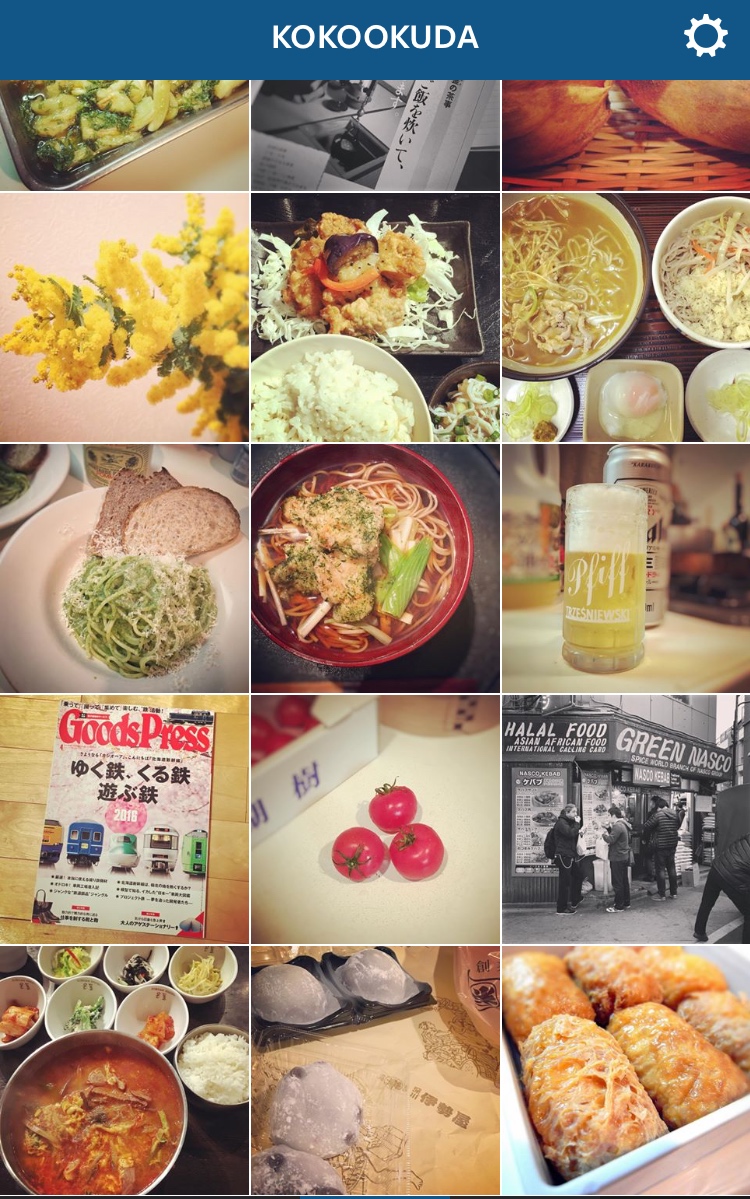This screenshot has width=750, height=1199.
Task: View the gray mochi sweets photo
Action: (x=375, y=1070)
